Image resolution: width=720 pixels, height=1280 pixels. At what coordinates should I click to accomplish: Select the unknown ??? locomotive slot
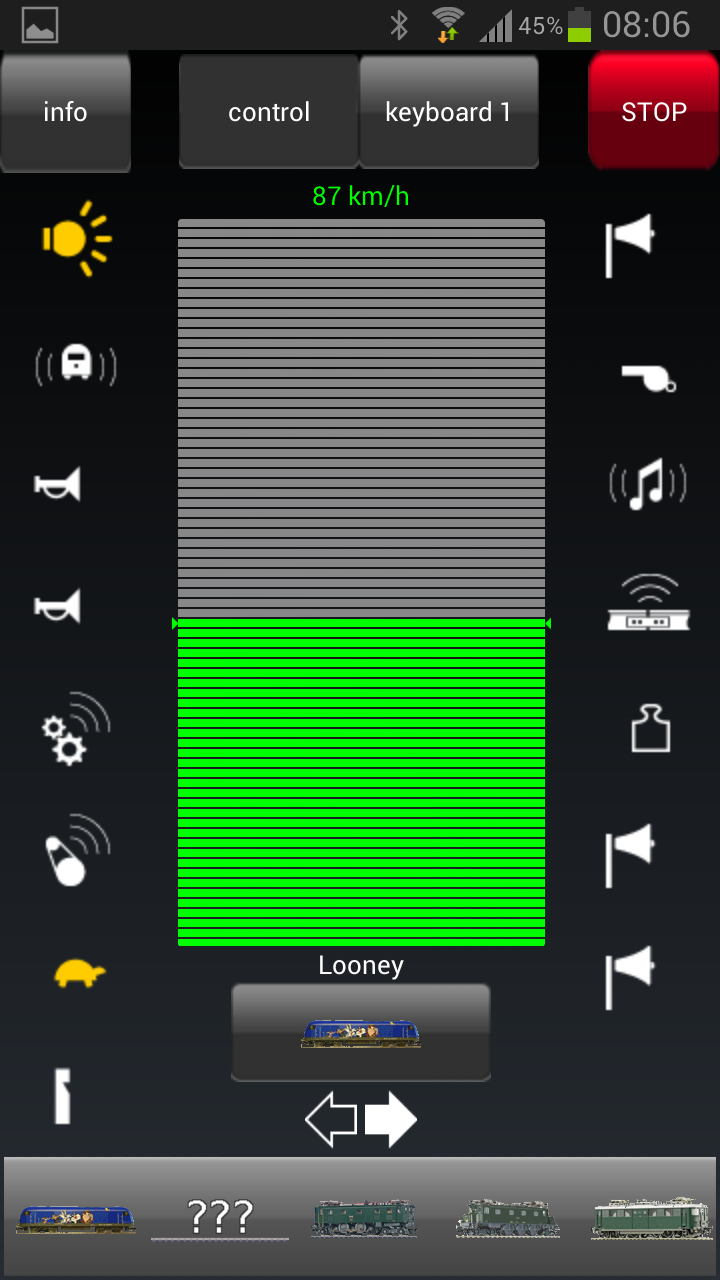click(x=220, y=1218)
